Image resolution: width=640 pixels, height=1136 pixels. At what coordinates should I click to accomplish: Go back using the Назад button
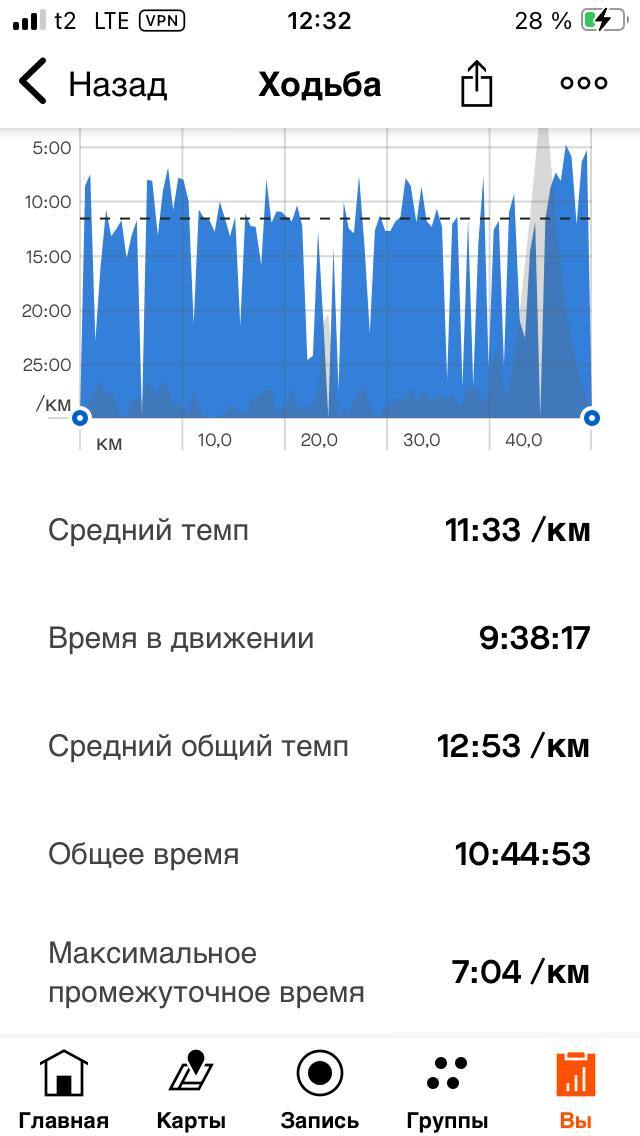(92, 84)
